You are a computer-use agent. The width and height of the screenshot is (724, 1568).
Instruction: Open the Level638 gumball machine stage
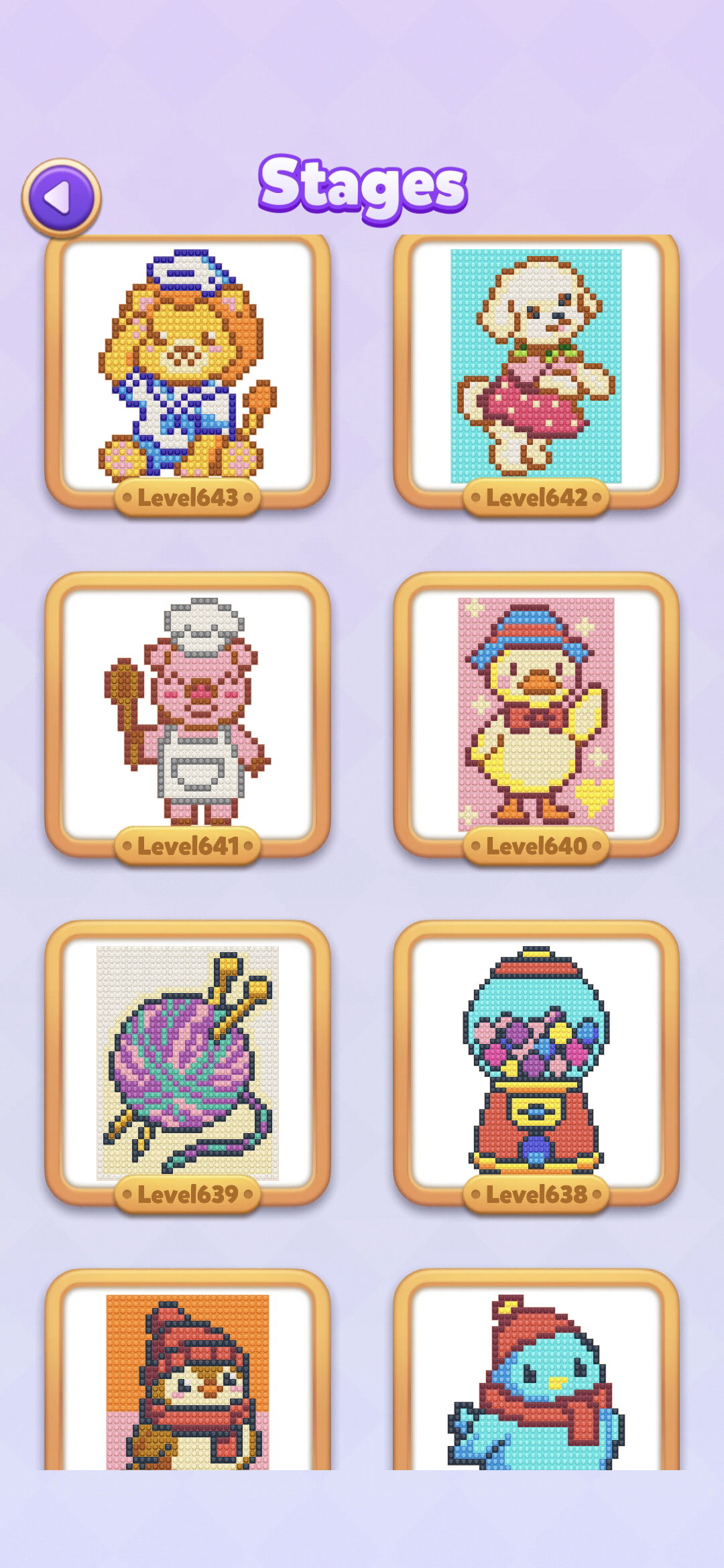tap(536, 1067)
